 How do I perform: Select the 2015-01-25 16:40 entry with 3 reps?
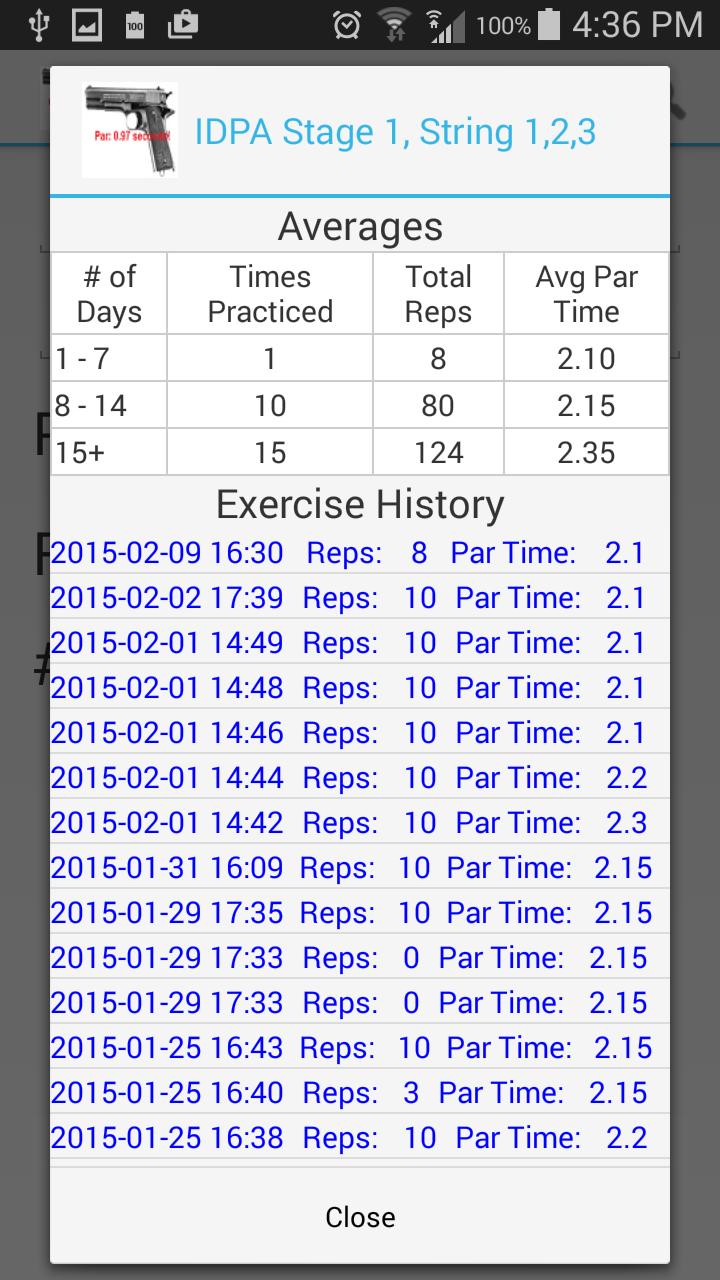[360, 1092]
